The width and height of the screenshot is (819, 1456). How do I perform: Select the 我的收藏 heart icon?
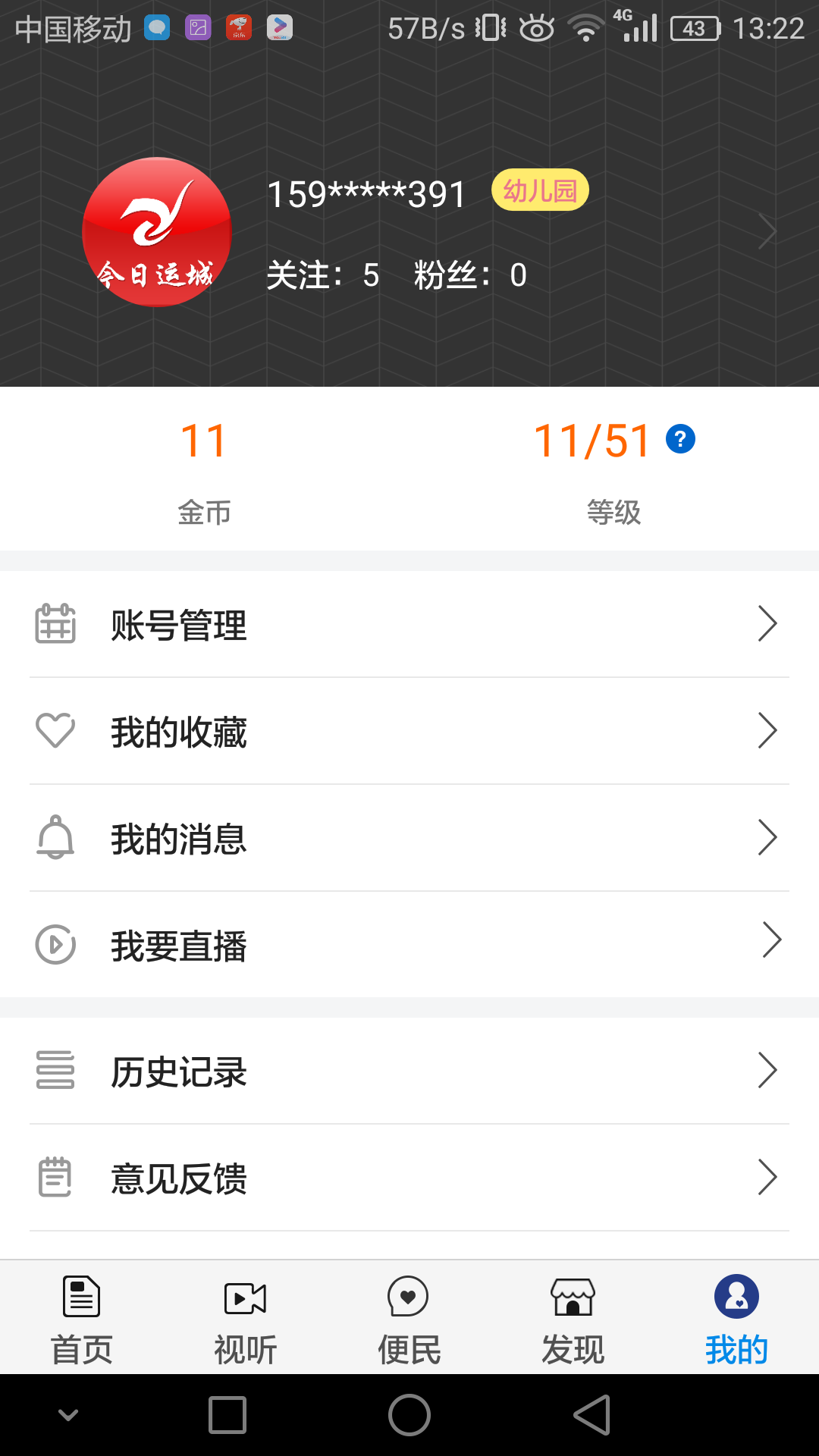[55, 730]
